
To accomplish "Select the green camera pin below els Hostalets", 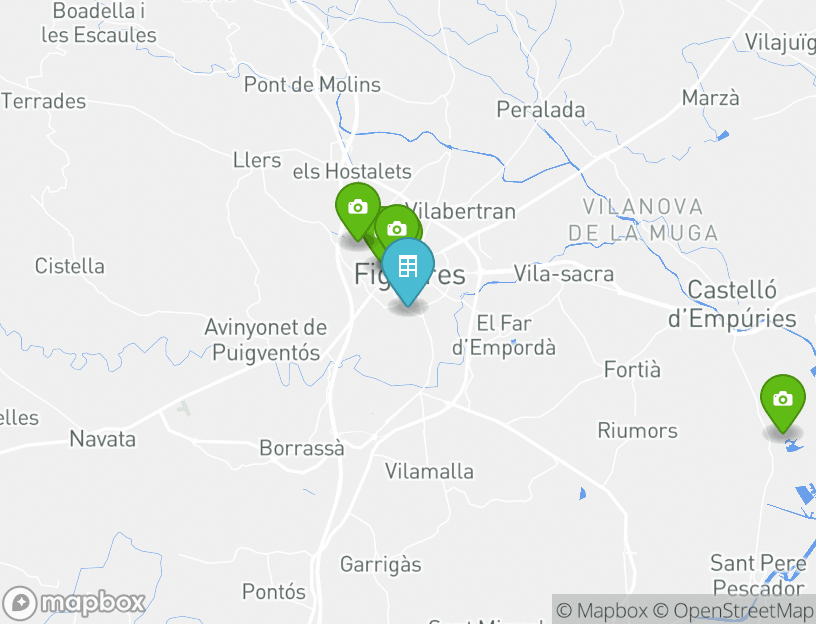I will pyautogui.click(x=357, y=208).
